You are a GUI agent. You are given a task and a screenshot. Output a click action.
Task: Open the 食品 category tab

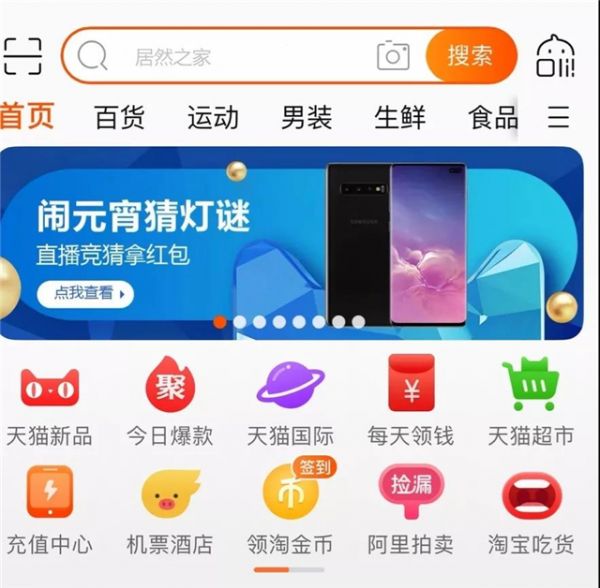[x=493, y=118]
